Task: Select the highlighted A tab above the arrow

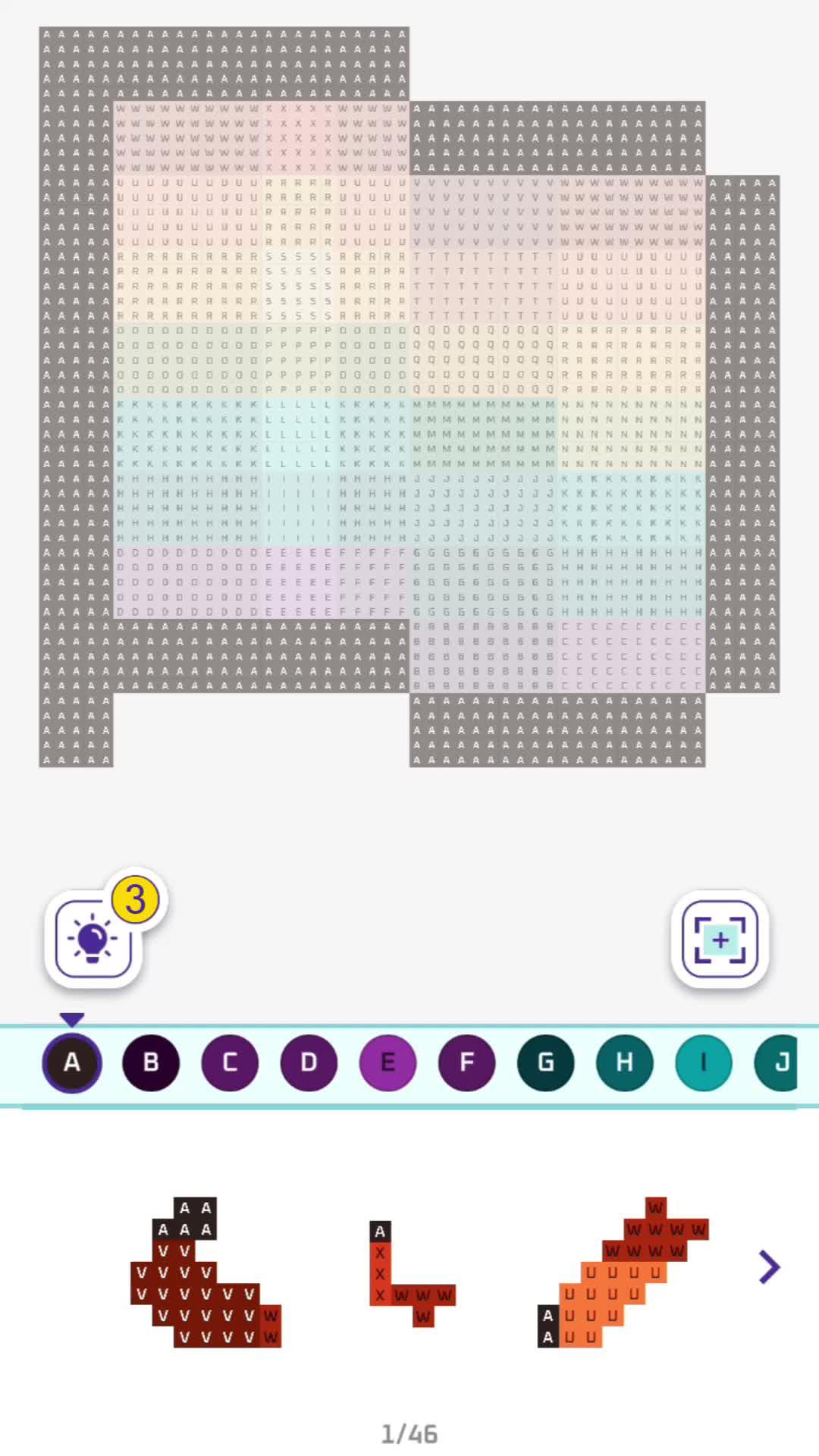Action: pyautogui.click(x=73, y=1063)
